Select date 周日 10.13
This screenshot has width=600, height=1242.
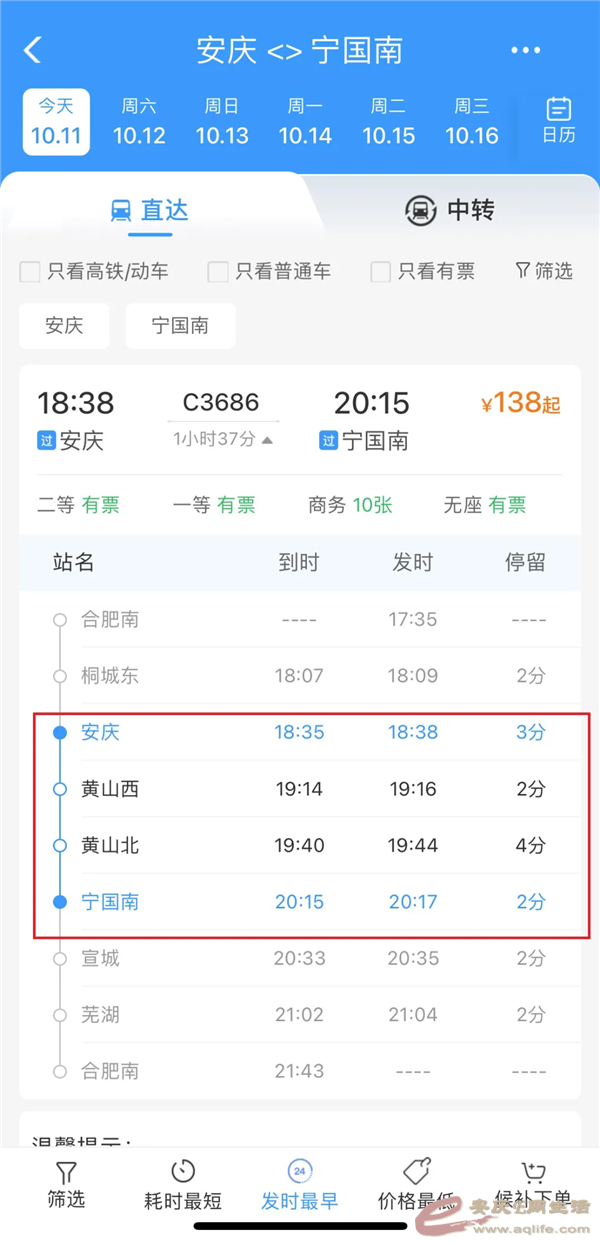pos(222,122)
